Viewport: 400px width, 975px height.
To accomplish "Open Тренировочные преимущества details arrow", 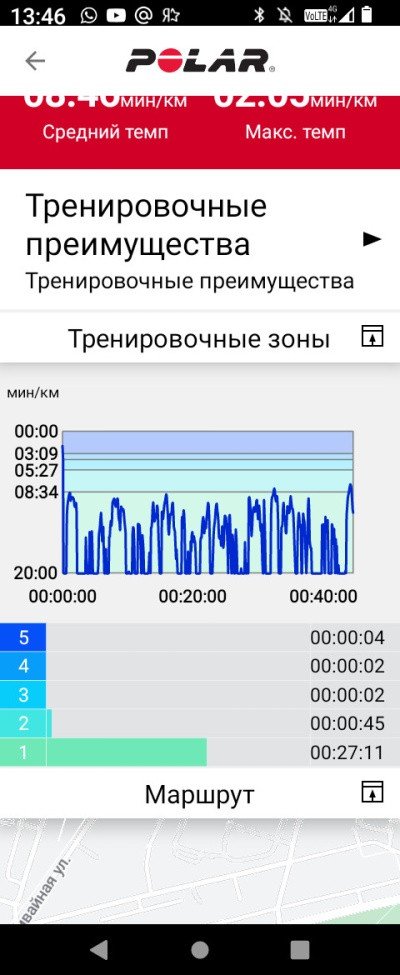I will [x=372, y=239].
